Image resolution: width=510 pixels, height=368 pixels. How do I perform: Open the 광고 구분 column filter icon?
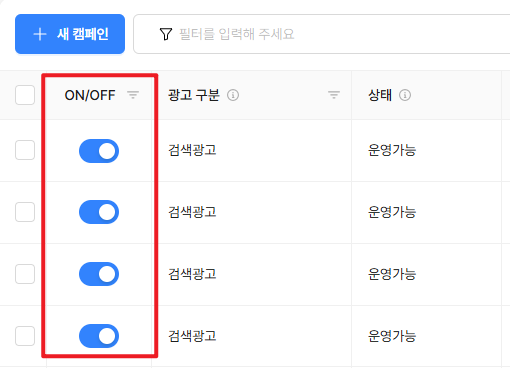click(x=334, y=95)
